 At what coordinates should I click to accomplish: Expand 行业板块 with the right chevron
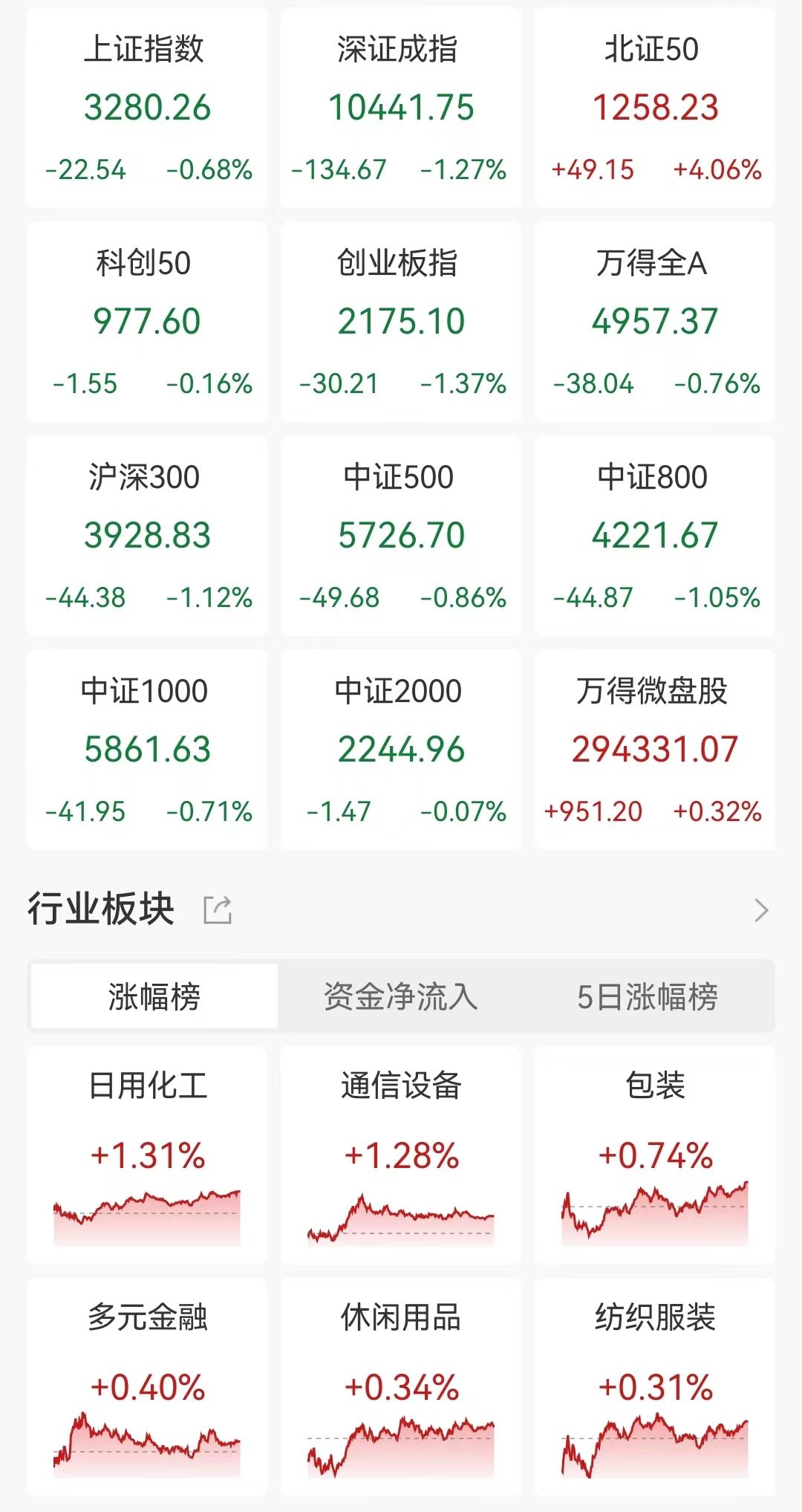pyautogui.click(x=761, y=910)
